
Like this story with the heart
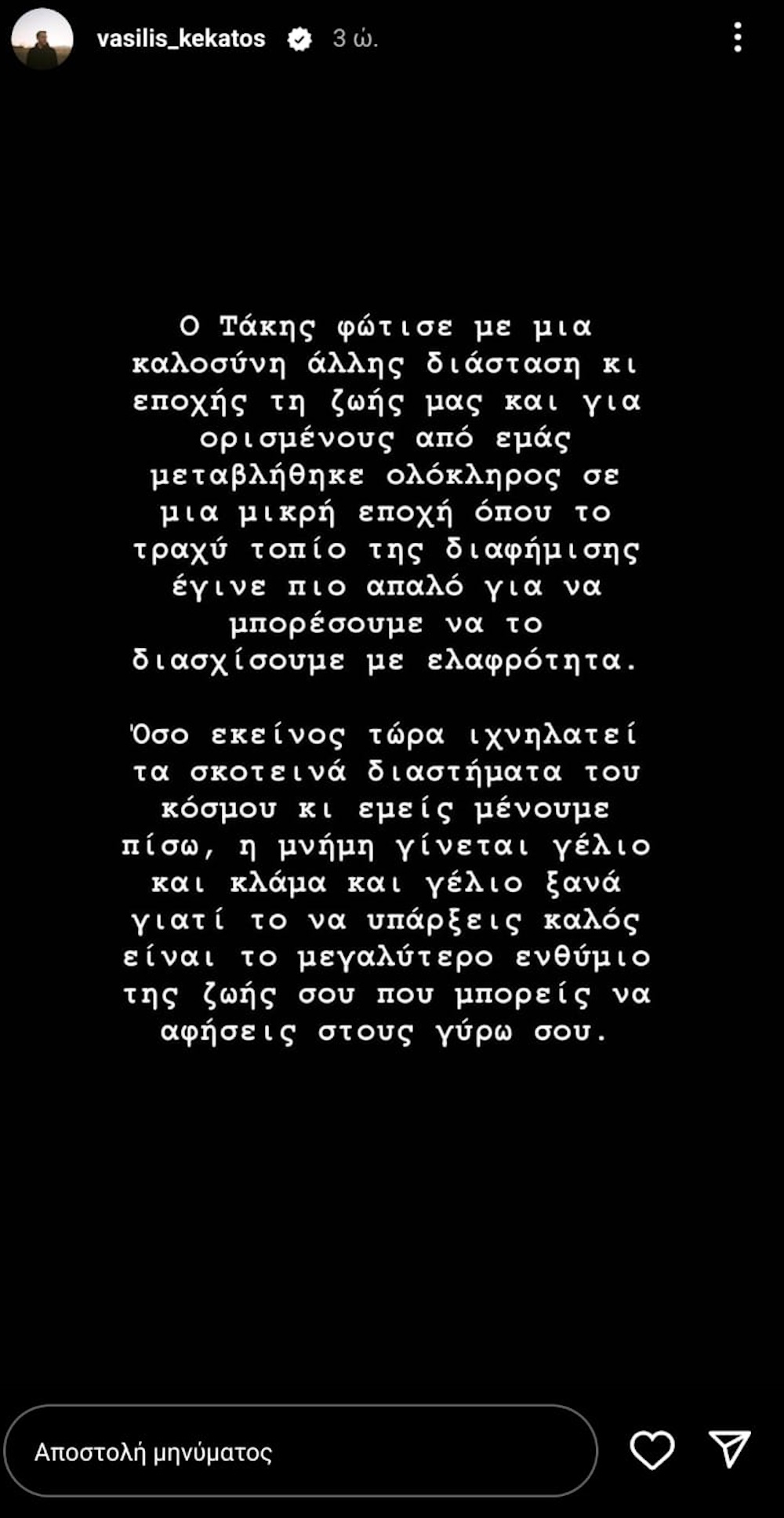point(652,1450)
